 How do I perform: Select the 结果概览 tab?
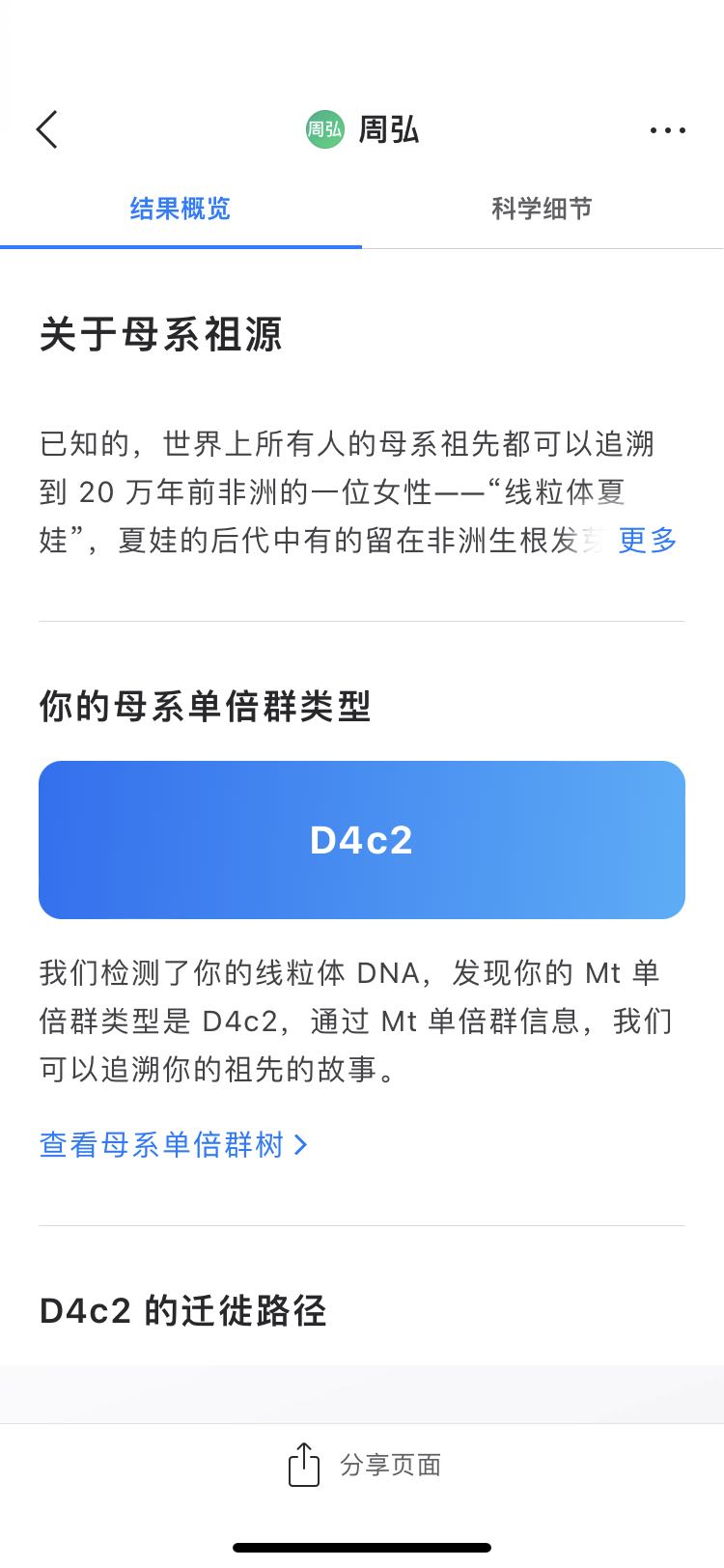(x=181, y=209)
